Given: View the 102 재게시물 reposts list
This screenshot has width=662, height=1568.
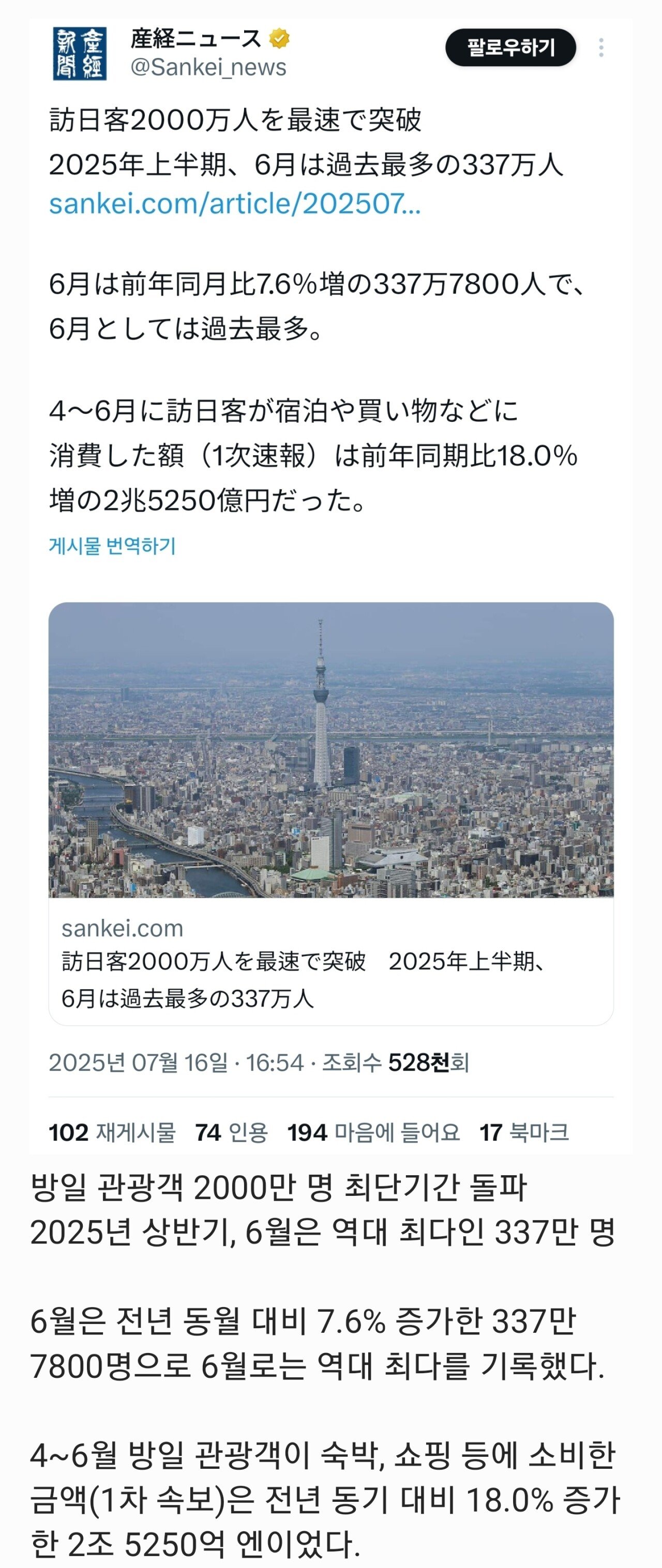Looking at the screenshot, I should coord(113,1133).
